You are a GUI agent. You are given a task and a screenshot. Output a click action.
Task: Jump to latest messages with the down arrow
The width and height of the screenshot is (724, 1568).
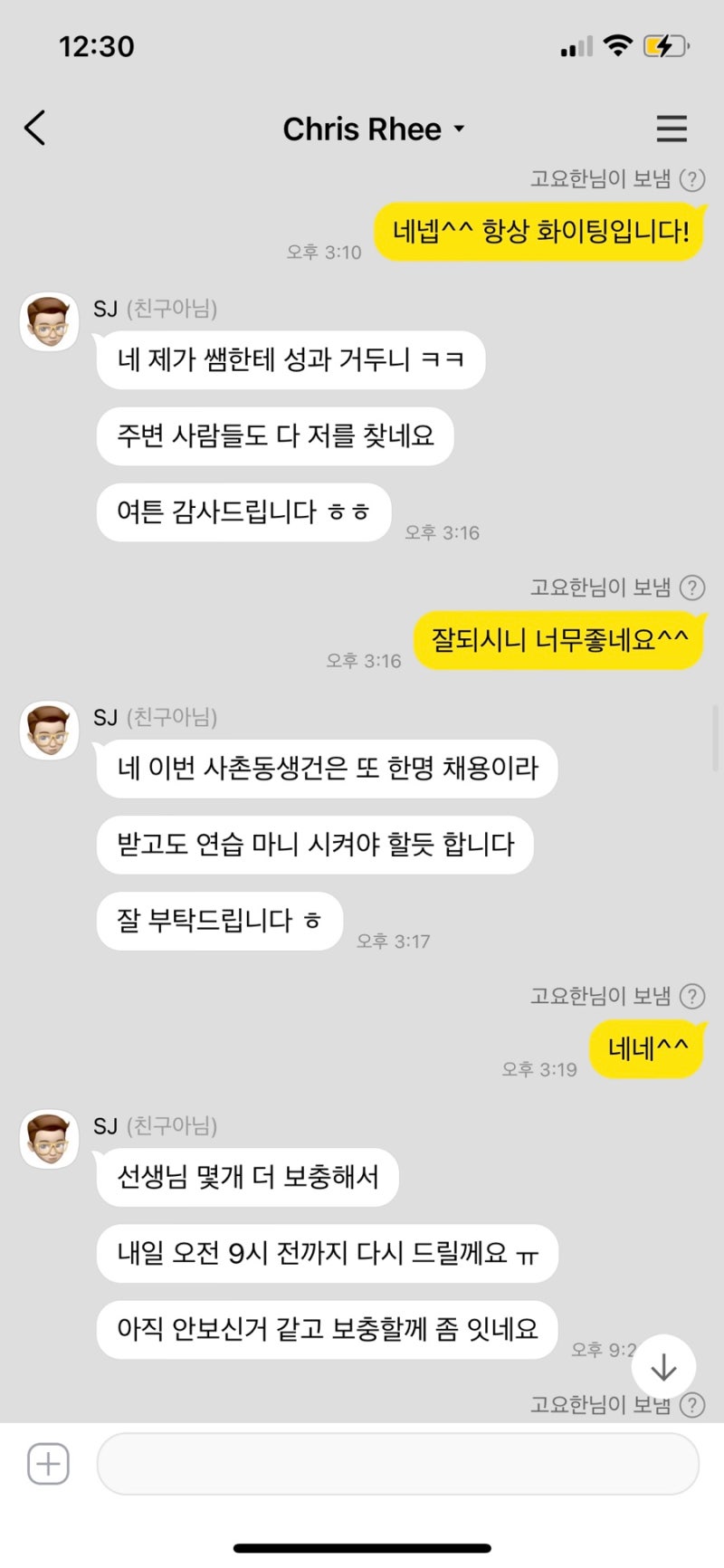click(x=663, y=1367)
